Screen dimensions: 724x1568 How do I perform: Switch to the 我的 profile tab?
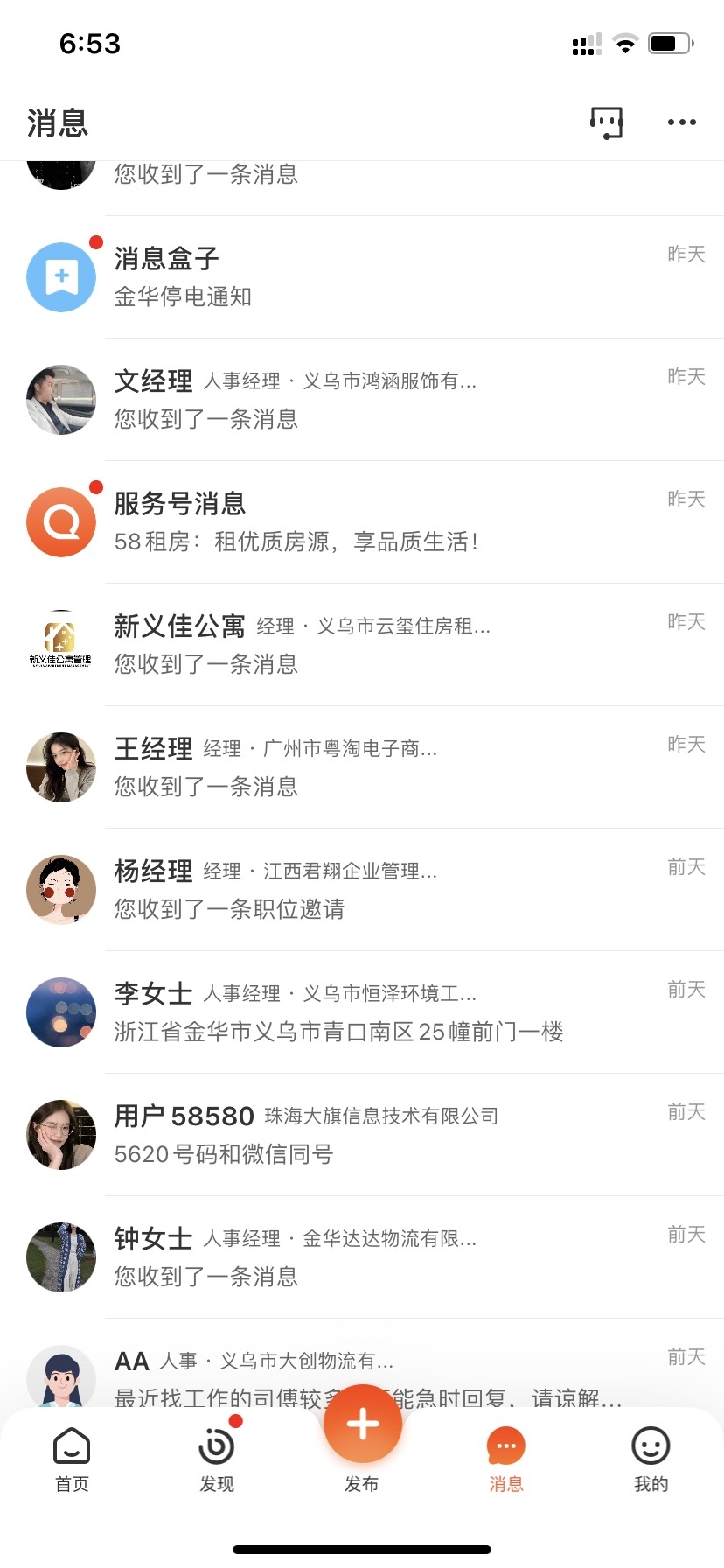(651, 1459)
